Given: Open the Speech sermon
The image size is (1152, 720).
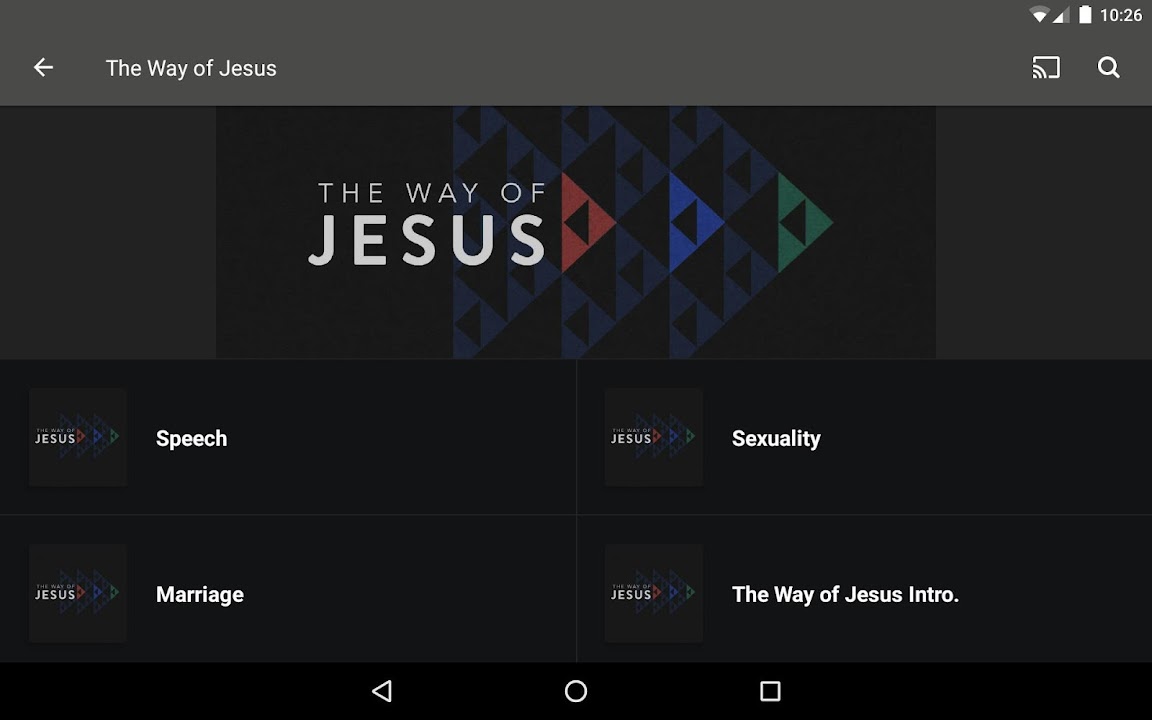Looking at the screenshot, I should pos(288,438).
